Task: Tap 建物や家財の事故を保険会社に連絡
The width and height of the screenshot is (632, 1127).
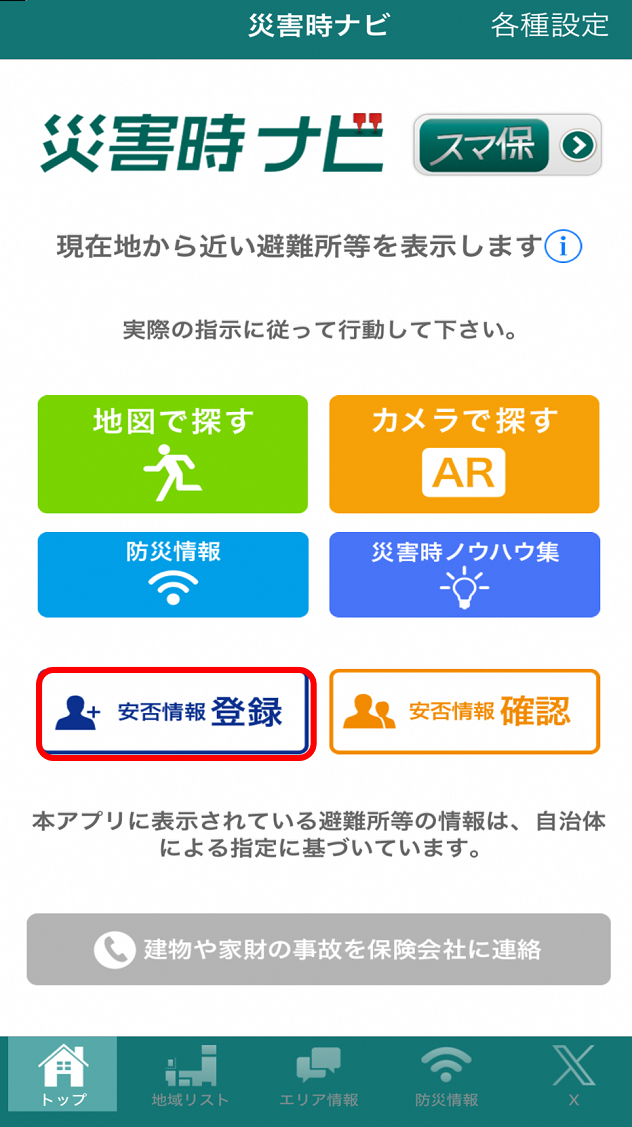Action: point(318,949)
